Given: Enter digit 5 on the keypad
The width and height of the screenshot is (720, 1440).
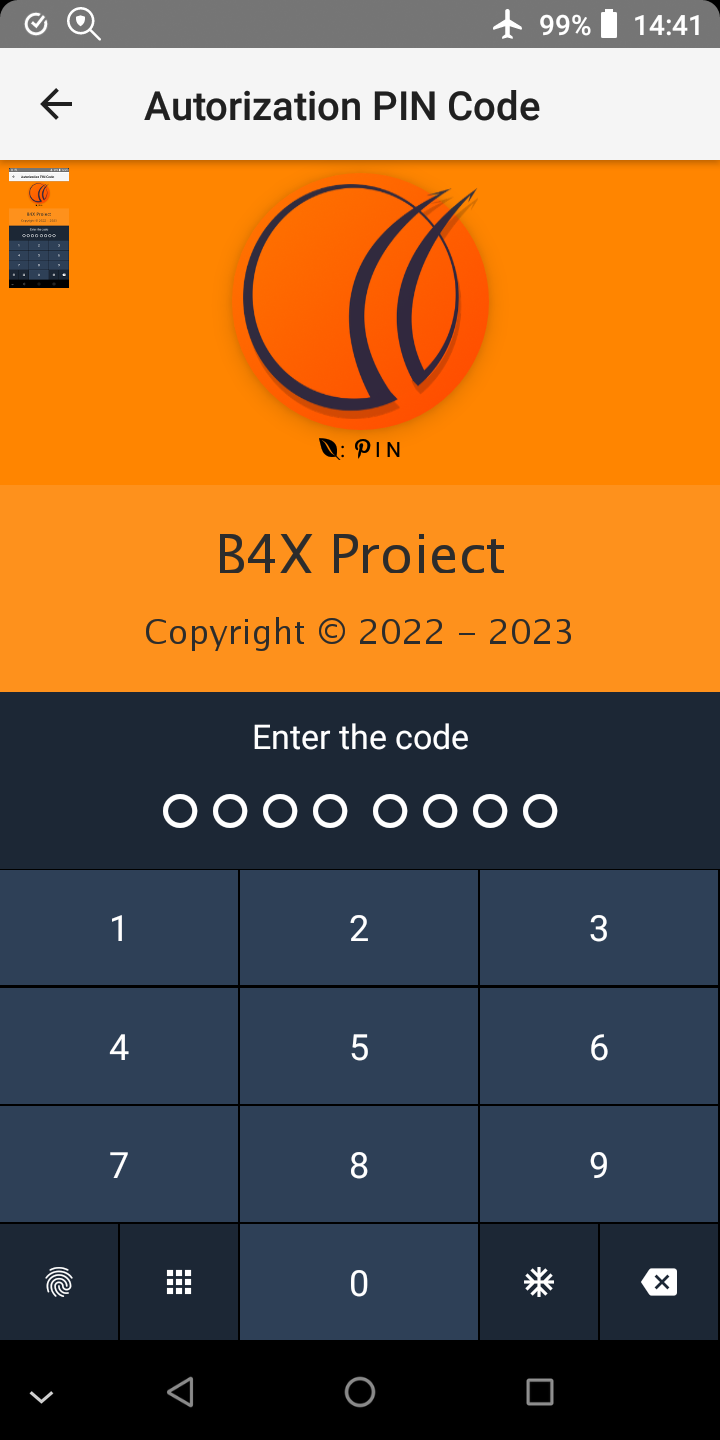Looking at the screenshot, I should coord(359,1047).
